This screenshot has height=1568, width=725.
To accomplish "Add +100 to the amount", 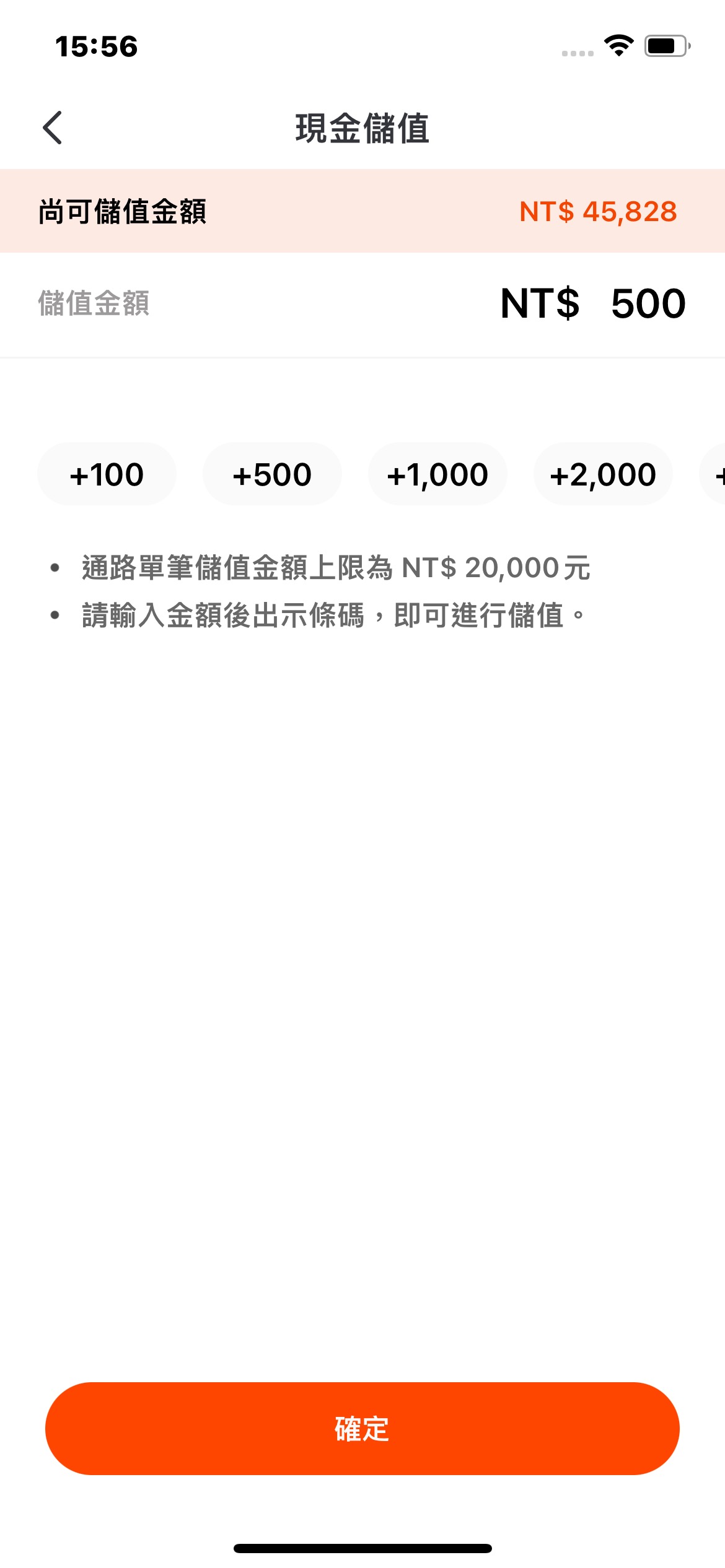I will coord(107,474).
